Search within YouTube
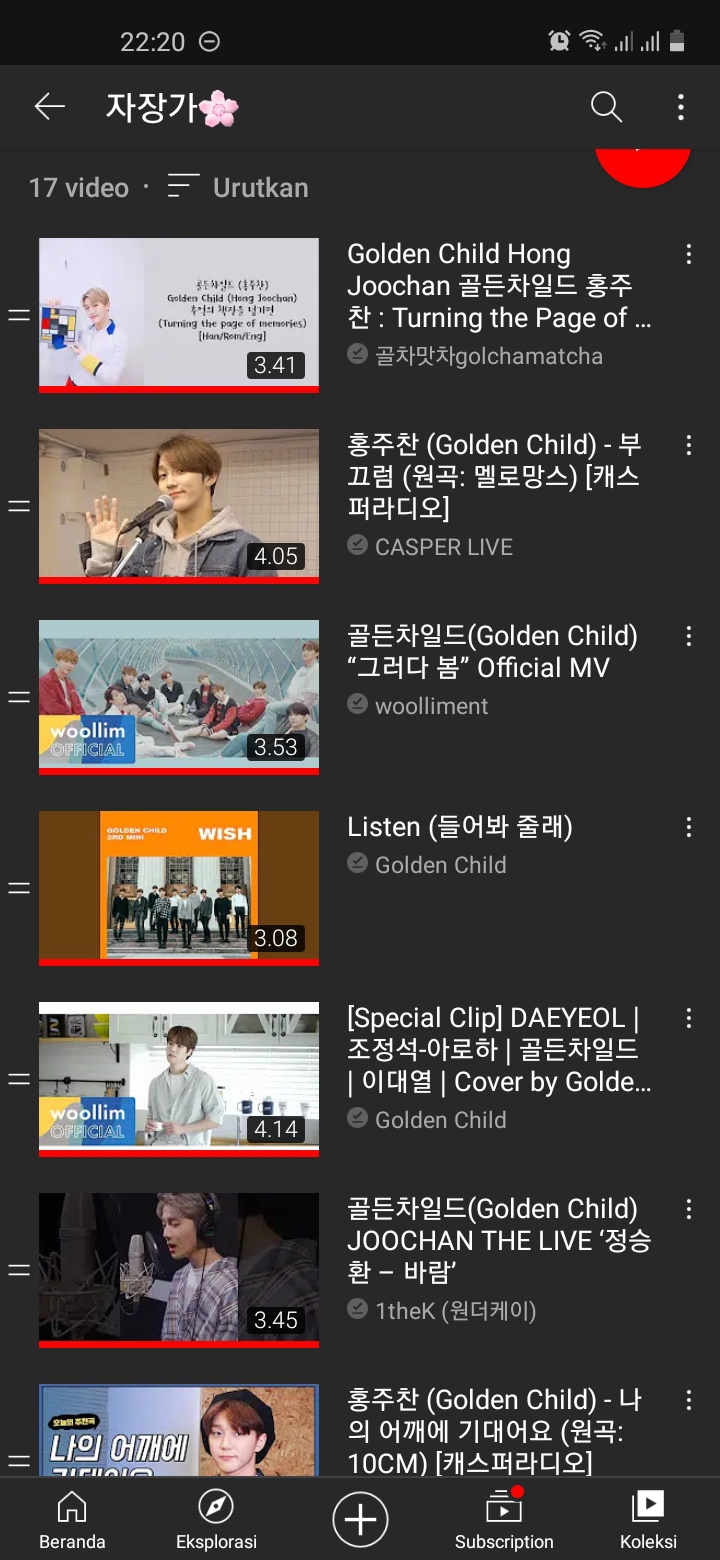720x1560 pixels. [x=606, y=107]
